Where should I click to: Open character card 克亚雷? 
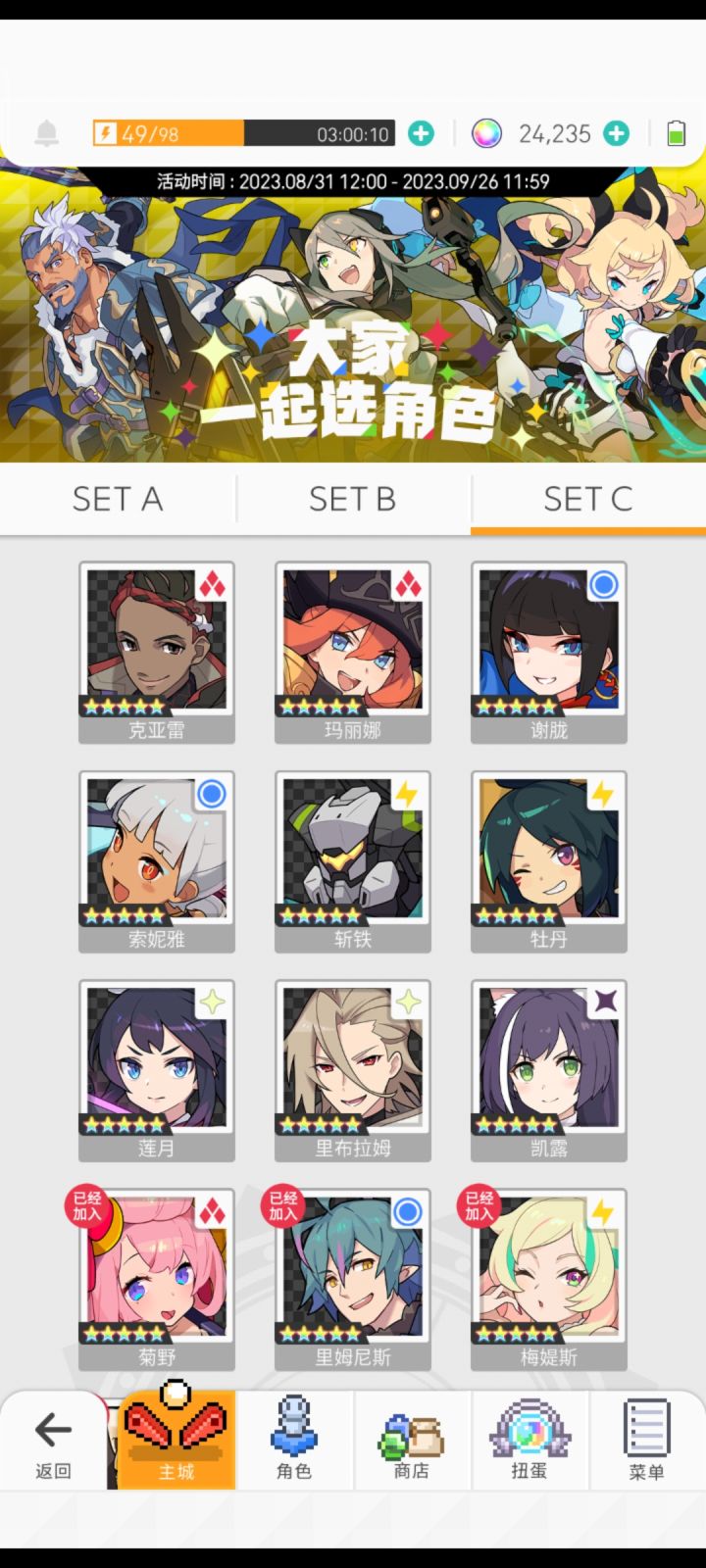(157, 652)
